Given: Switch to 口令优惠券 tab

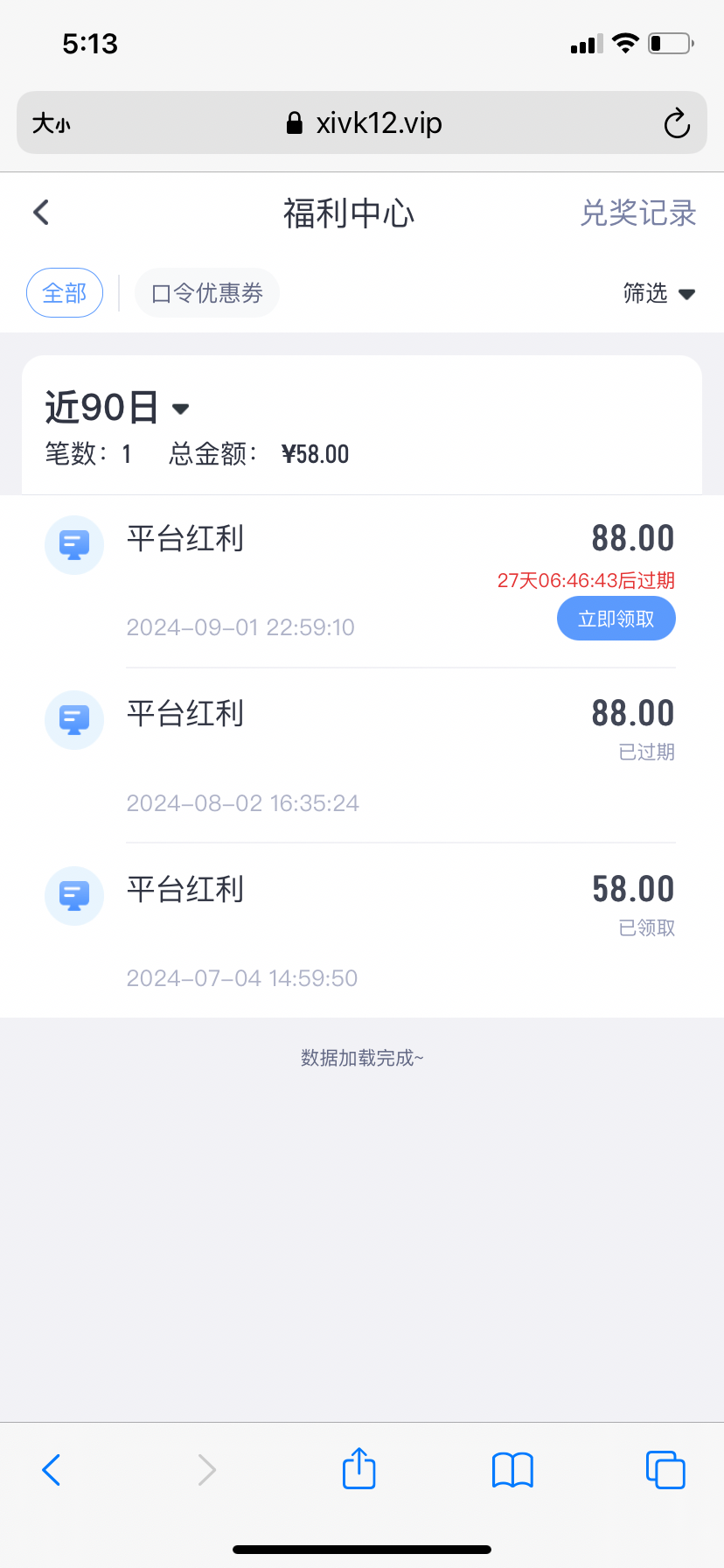Looking at the screenshot, I should [x=207, y=292].
